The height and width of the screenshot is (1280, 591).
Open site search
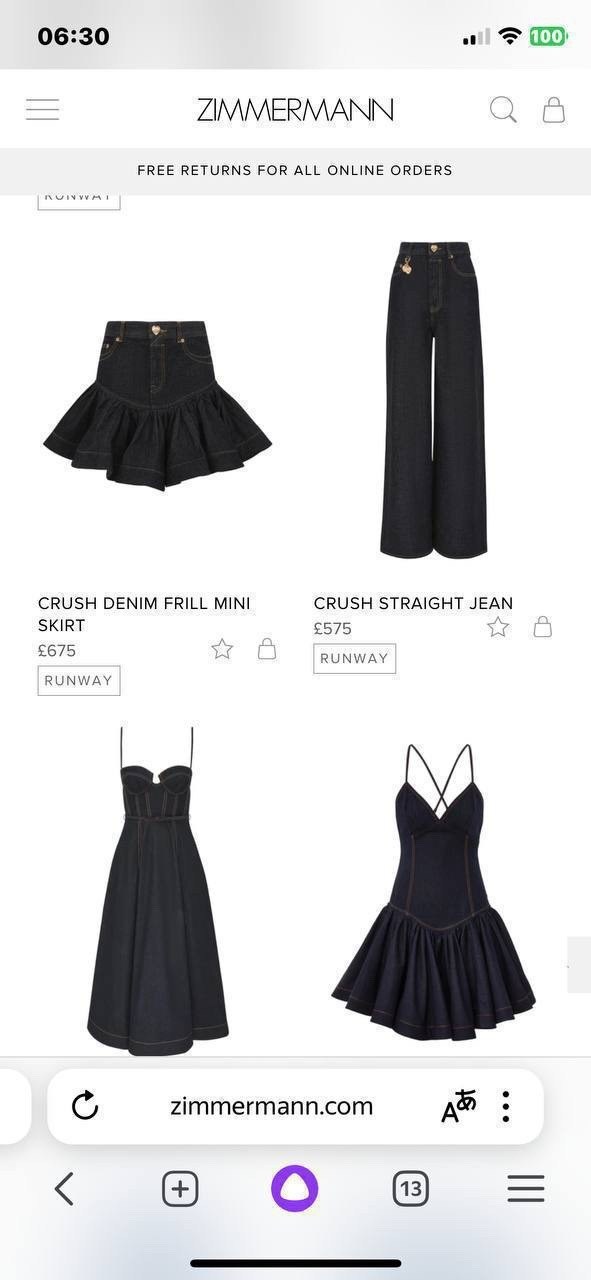[503, 109]
